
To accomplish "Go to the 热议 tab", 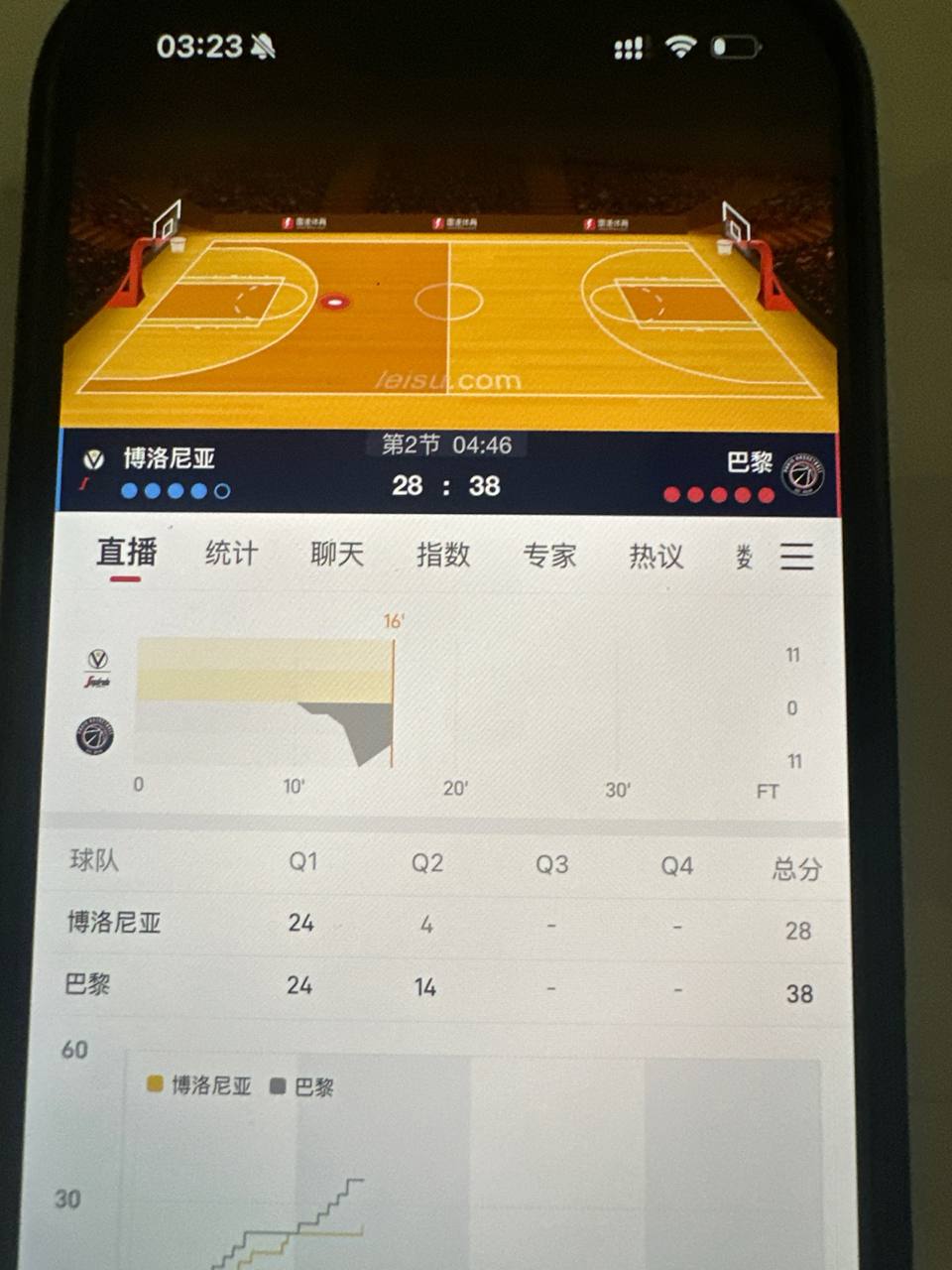I will 655,557.
